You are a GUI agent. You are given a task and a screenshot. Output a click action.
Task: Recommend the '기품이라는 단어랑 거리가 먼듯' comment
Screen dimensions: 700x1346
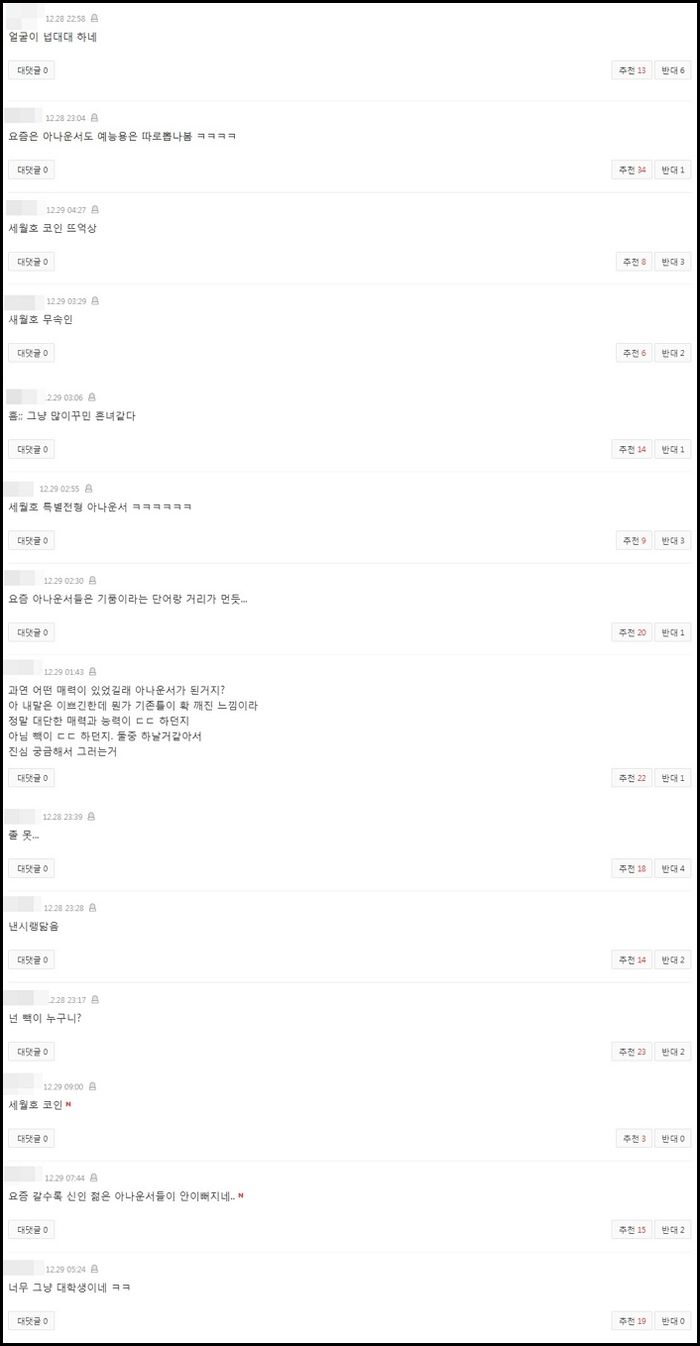[632, 632]
